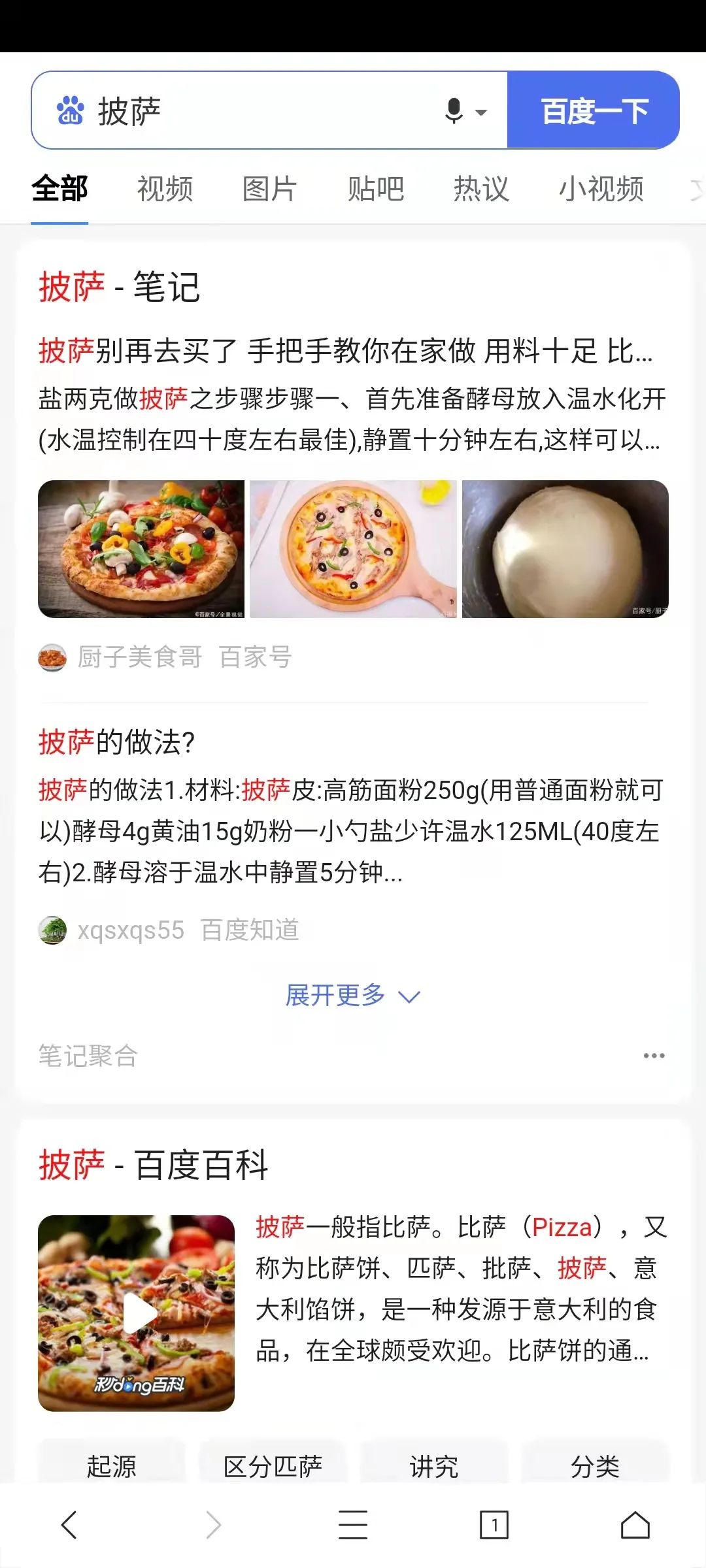Play the 秒懂百科 pizza video

tap(137, 1313)
